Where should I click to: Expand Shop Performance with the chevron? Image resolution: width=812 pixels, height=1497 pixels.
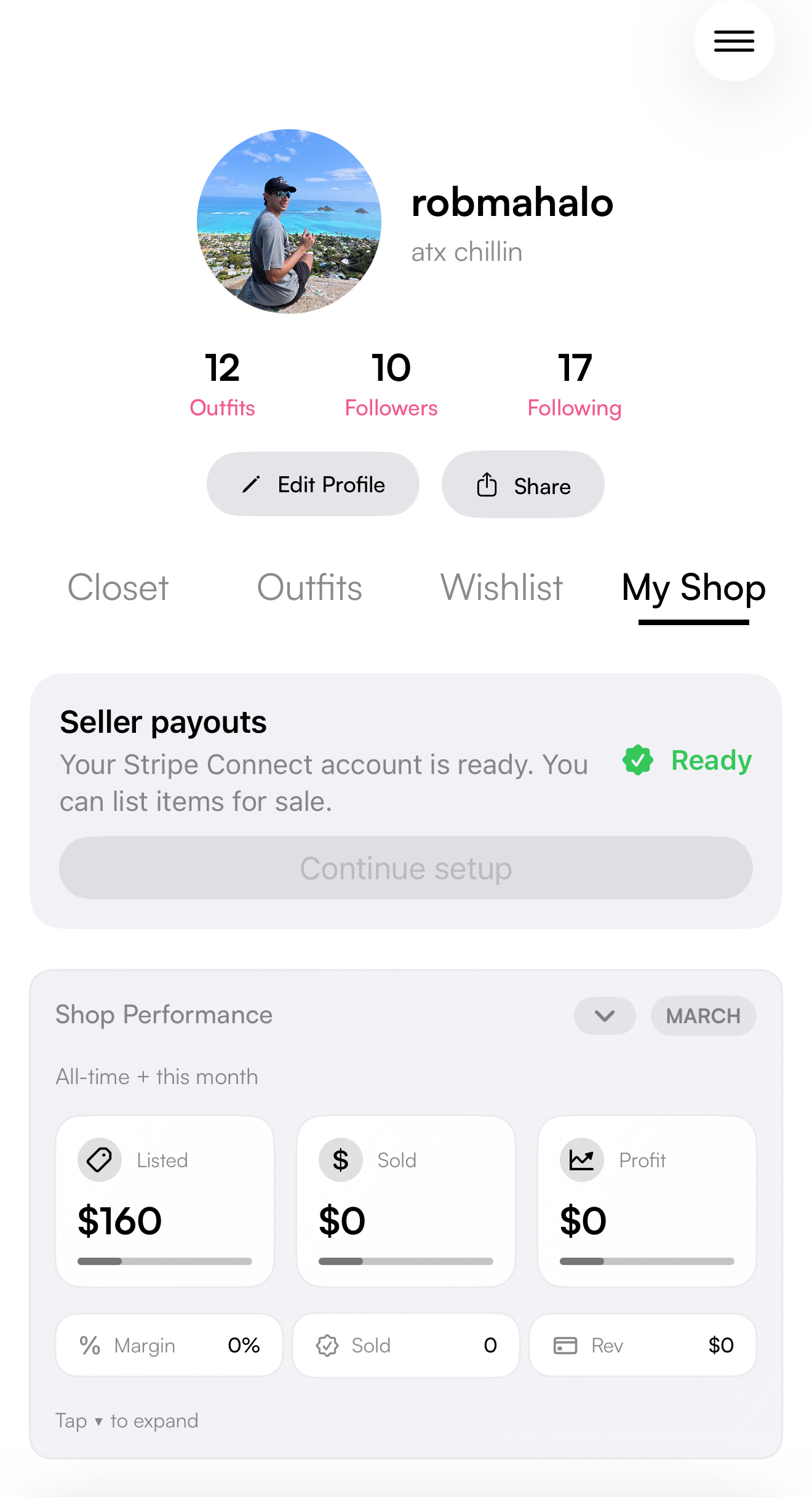(x=604, y=1016)
